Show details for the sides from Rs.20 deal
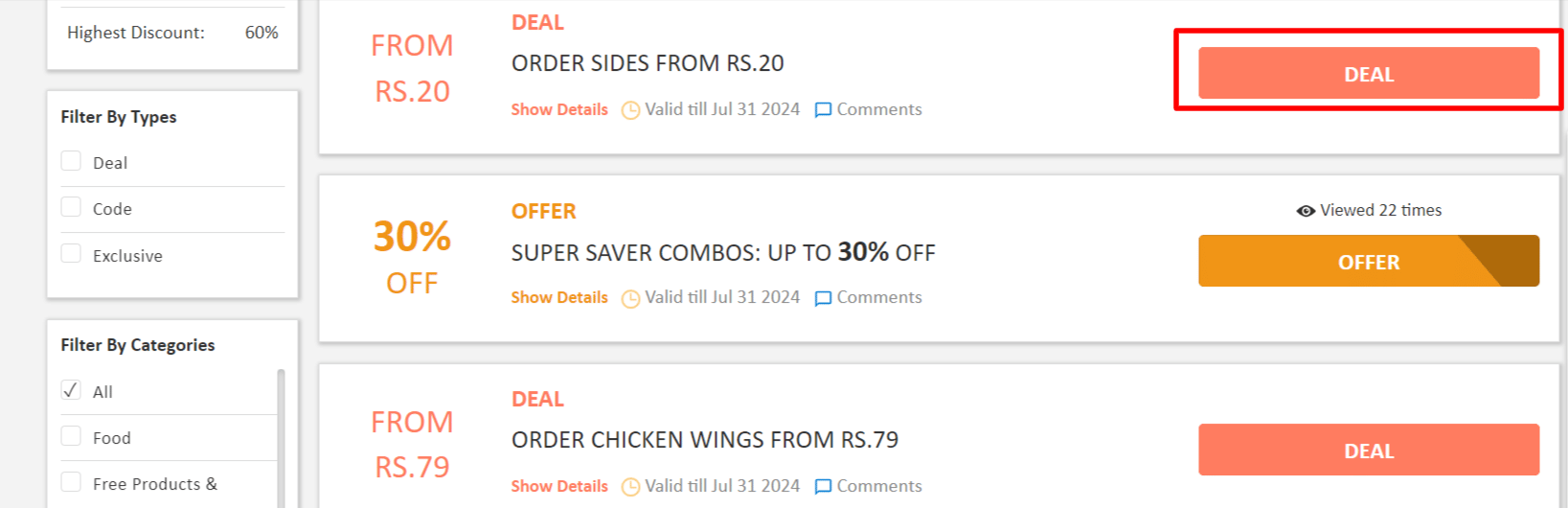Image resolution: width=1568 pixels, height=508 pixels. pyautogui.click(x=559, y=109)
